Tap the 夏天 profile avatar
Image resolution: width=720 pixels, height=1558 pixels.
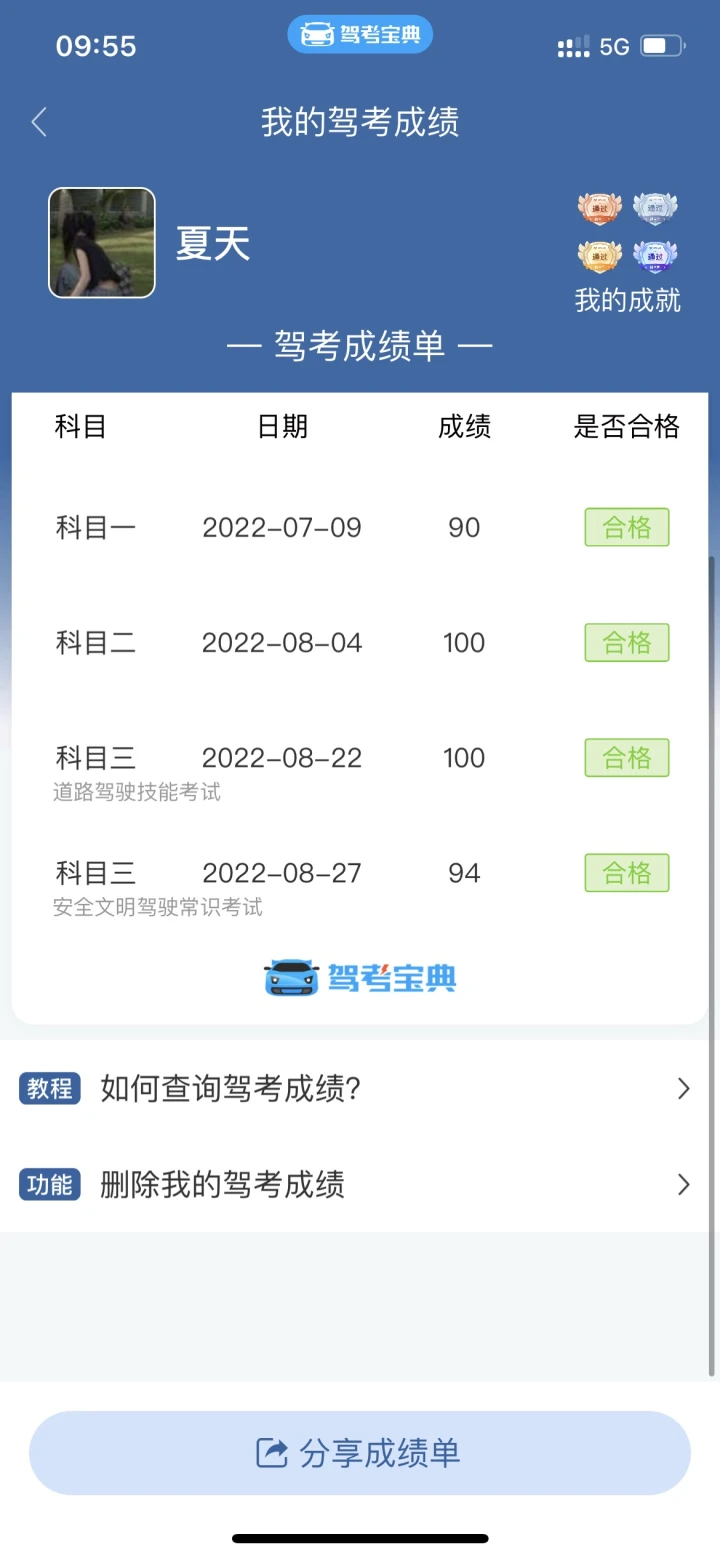[x=102, y=243]
